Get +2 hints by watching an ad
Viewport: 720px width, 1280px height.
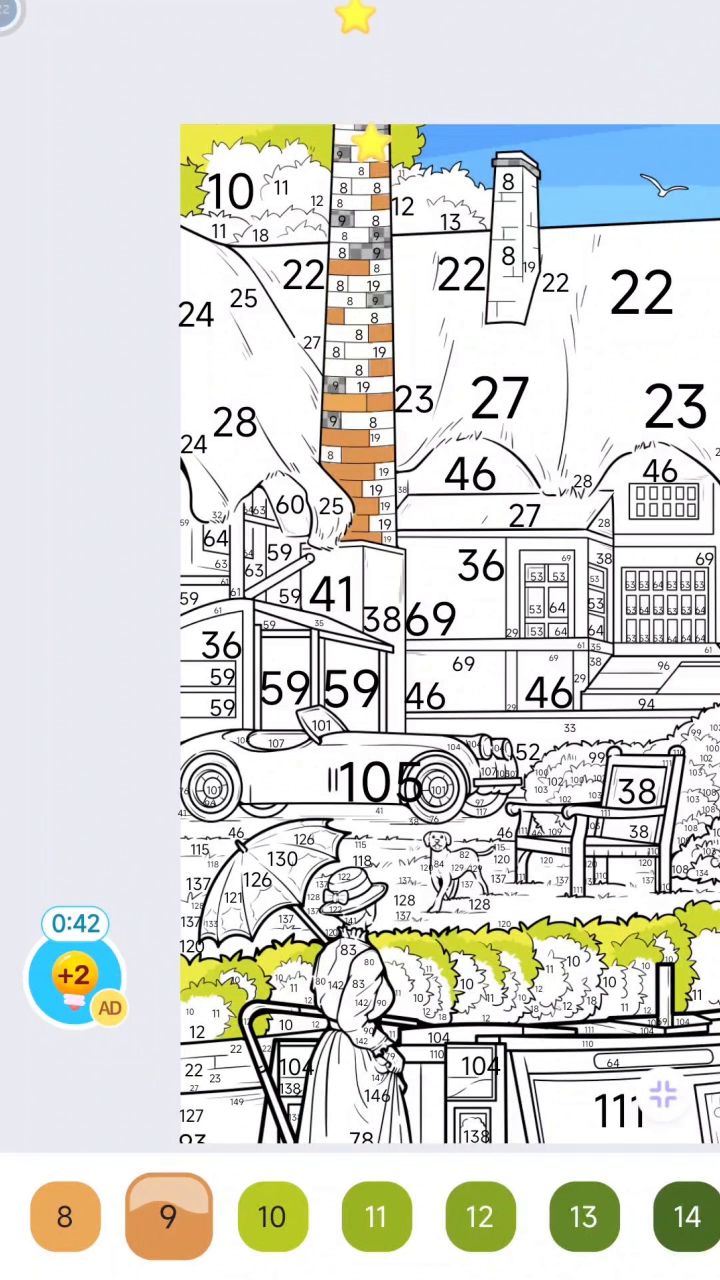pos(76,977)
